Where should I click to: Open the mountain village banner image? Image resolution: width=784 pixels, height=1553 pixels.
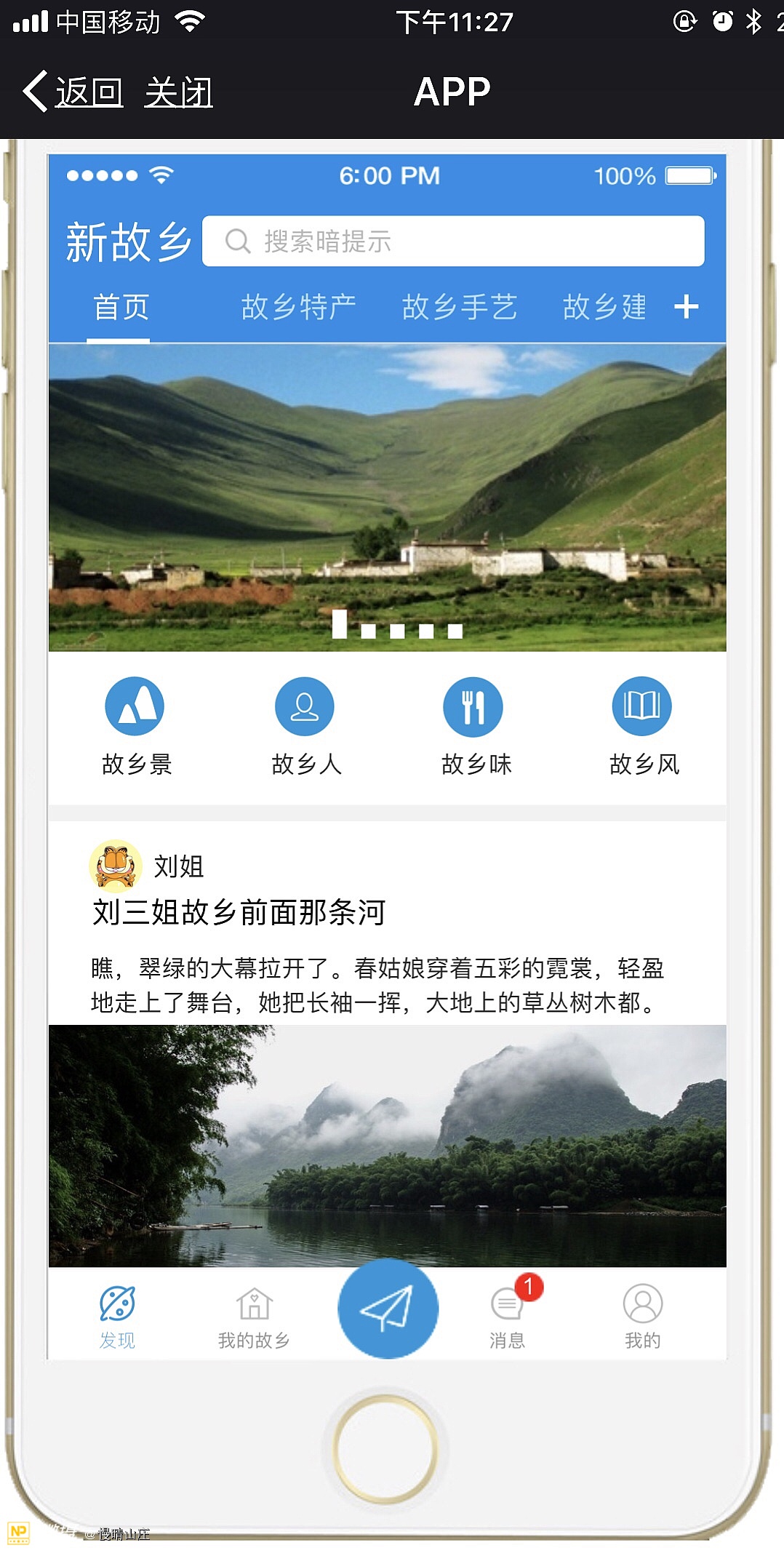[387, 497]
